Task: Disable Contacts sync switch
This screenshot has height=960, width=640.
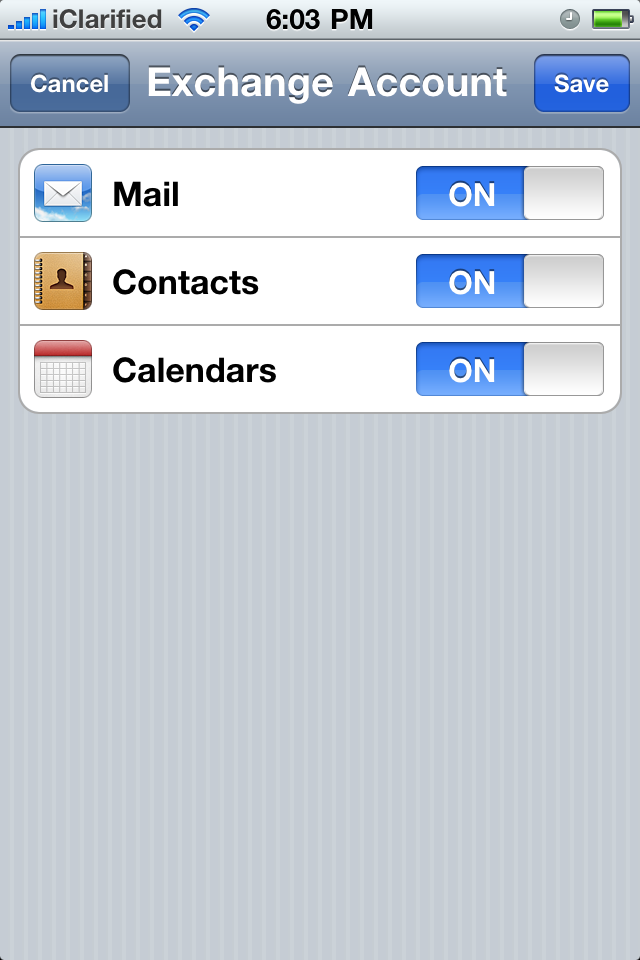Action: coord(509,282)
